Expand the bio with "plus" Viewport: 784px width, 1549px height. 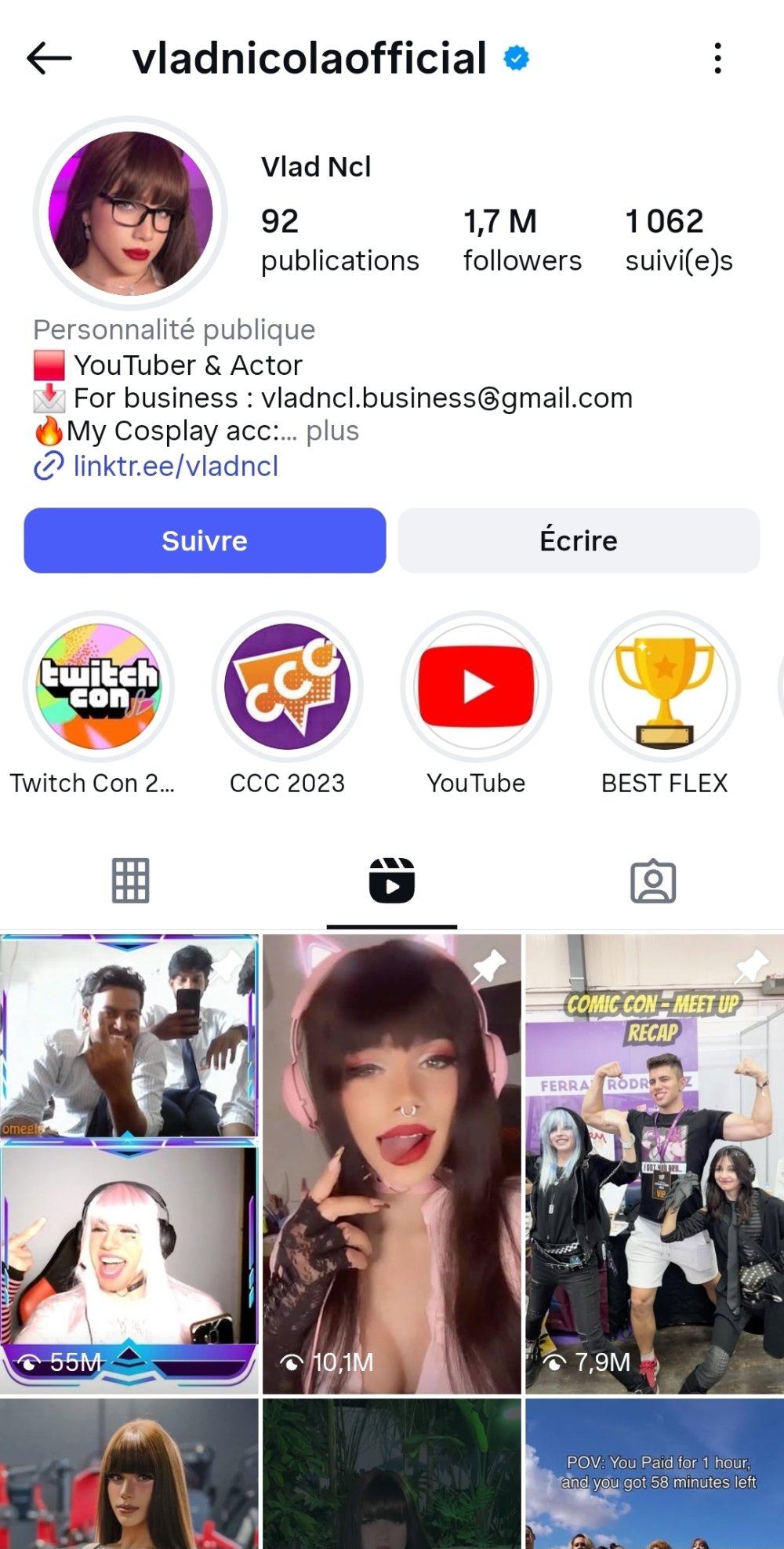(332, 431)
